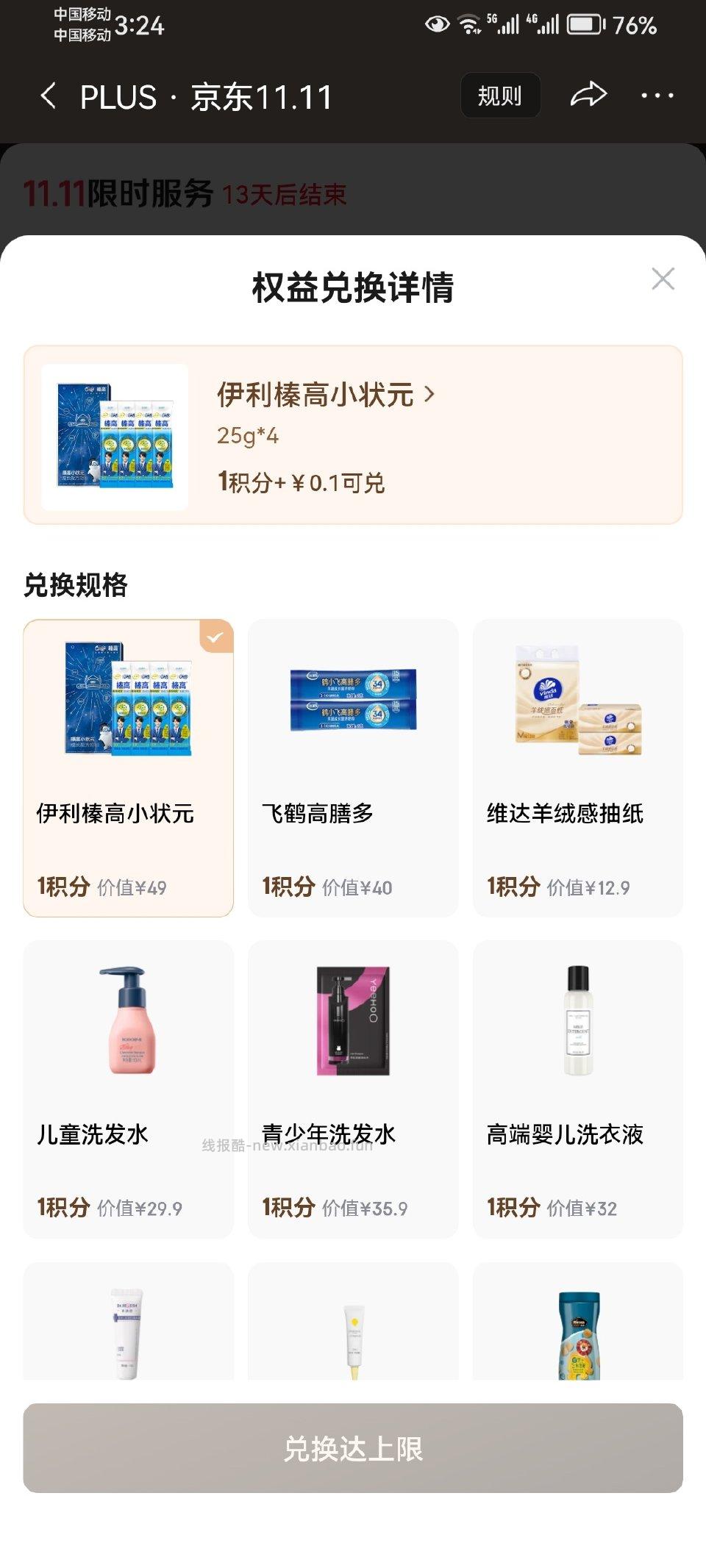Tap the share arrow icon
Image resolution: width=706 pixels, height=1568 pixels.
coord(589,96)
